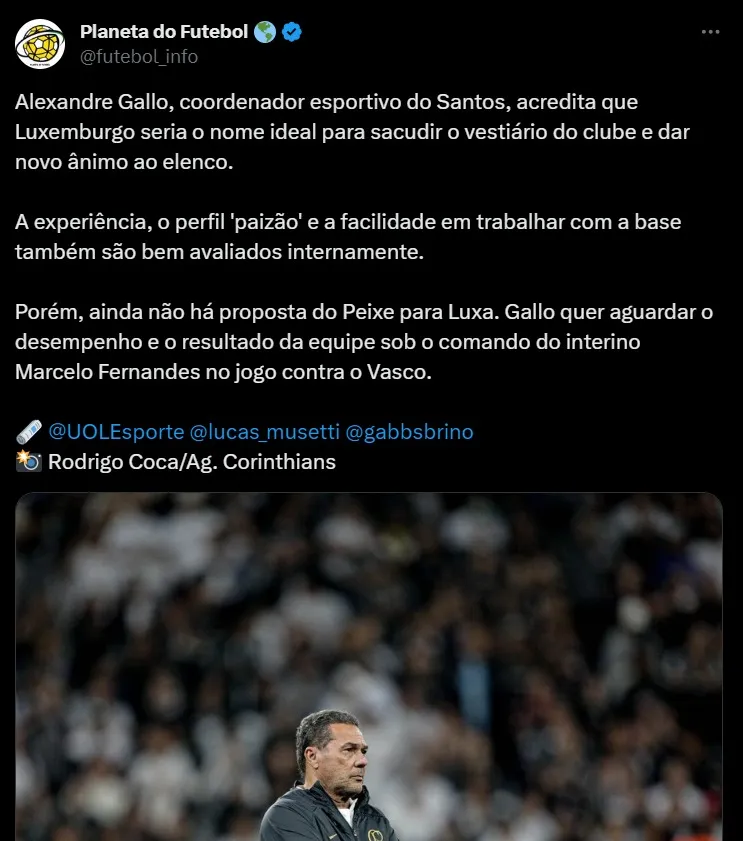Image resolution: width=743 pixels, height=841 pixels.
Task: Open Planeta do Futebol profile avatar
Action: point(40,44)
